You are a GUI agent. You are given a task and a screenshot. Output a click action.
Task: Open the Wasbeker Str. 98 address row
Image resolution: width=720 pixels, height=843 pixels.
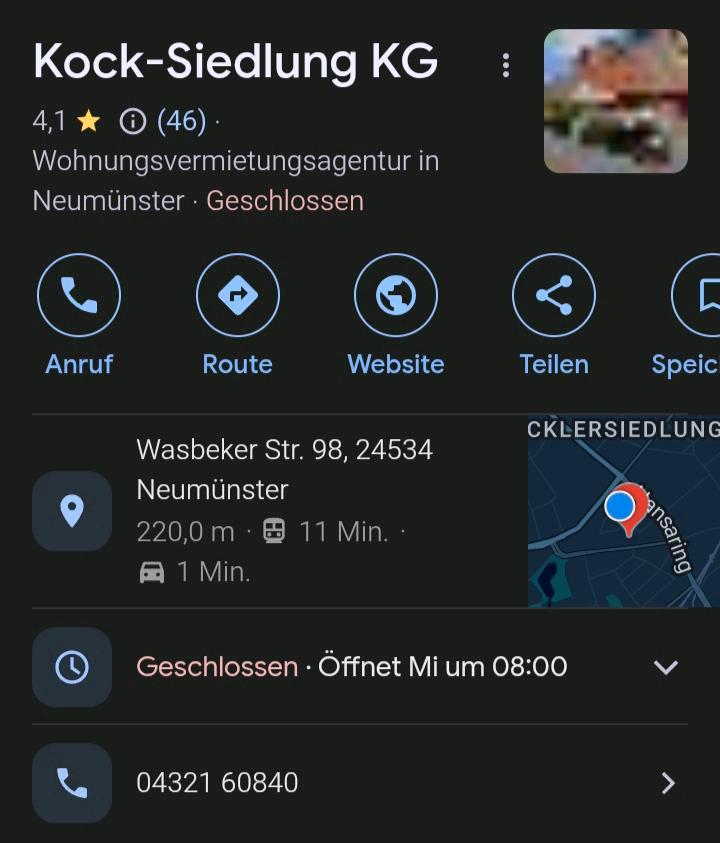(284, 510)
